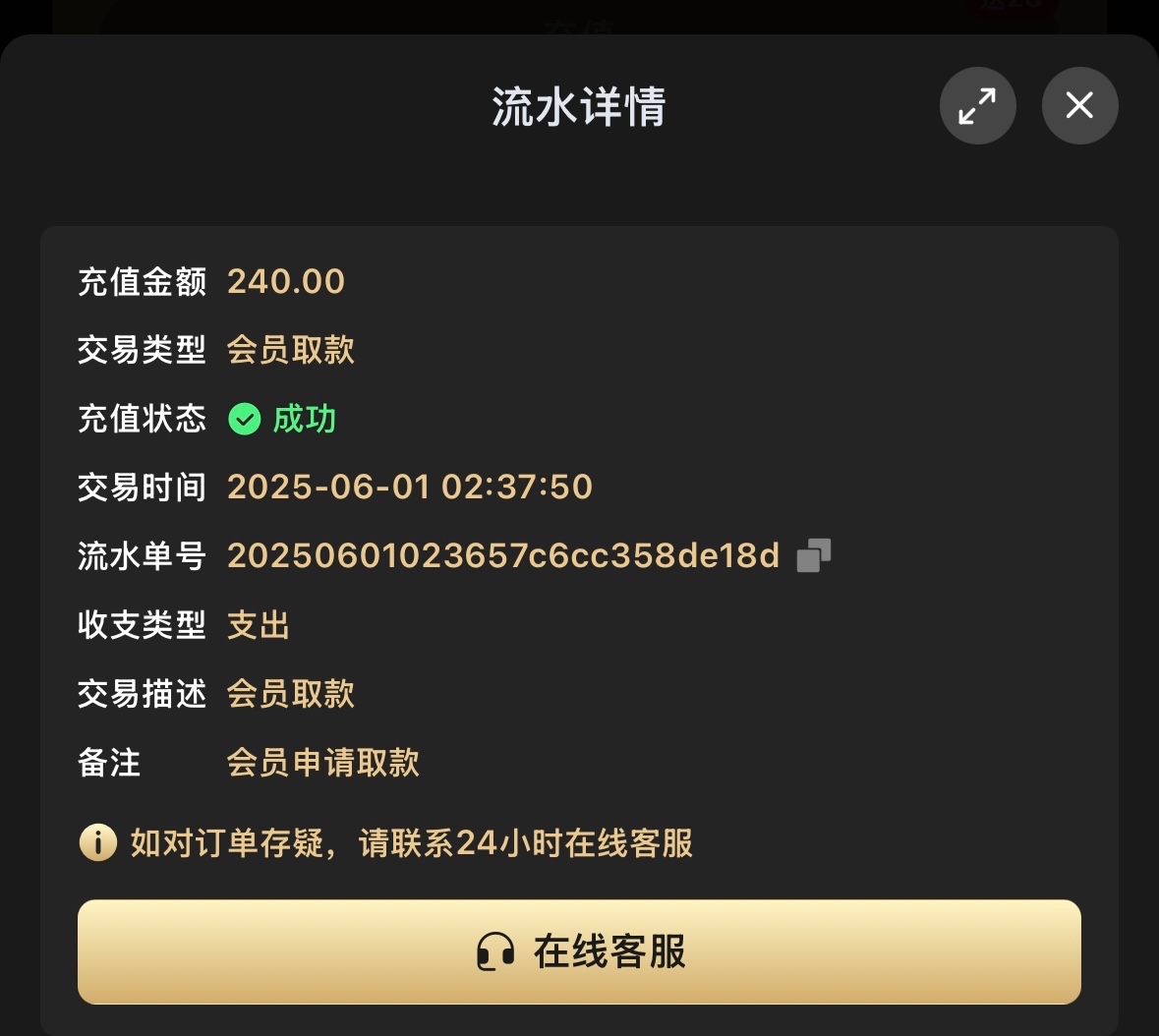The height and width of the screenshot is (1036, 1159).
Task: Contact 在线客服 support
Action: point(579,951)
